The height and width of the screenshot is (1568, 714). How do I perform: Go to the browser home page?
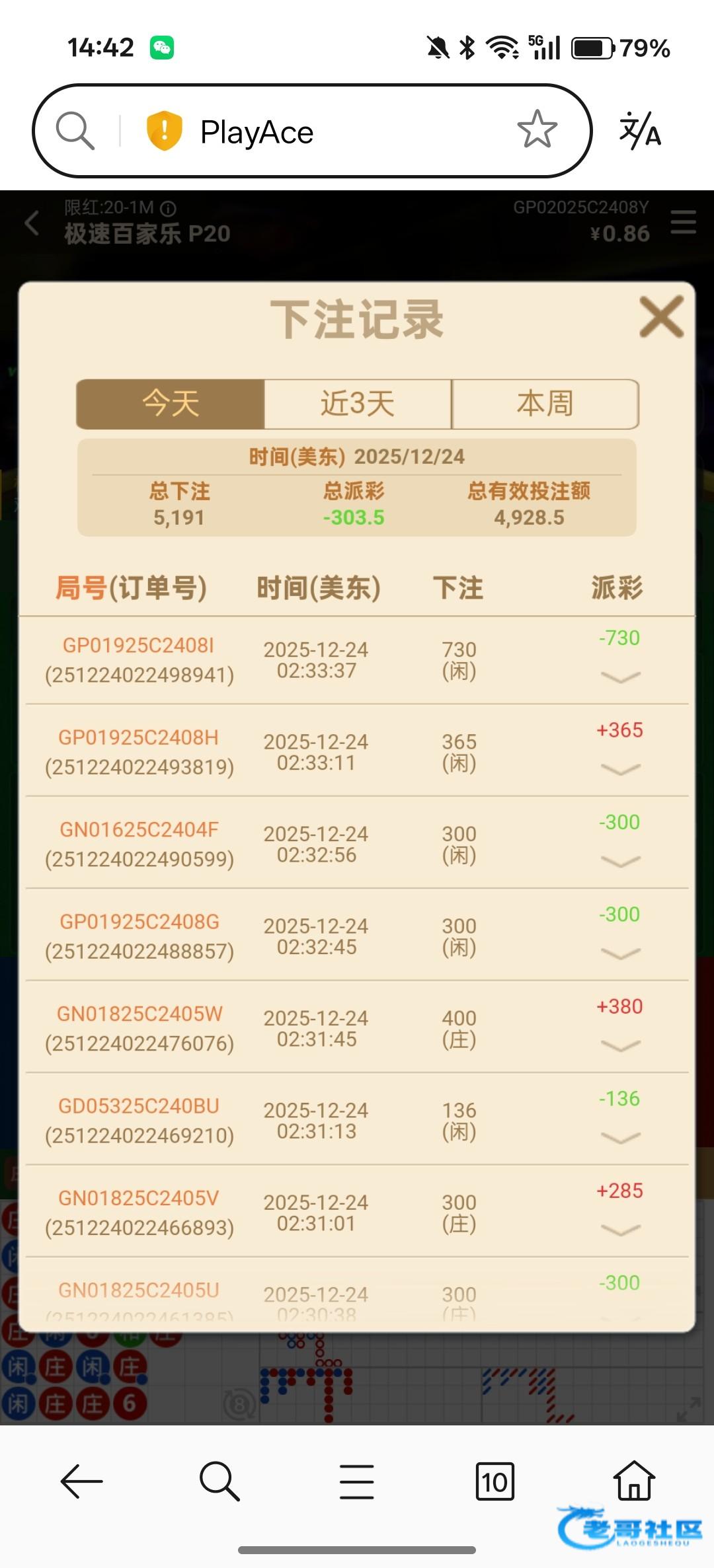pos(634,1481)
